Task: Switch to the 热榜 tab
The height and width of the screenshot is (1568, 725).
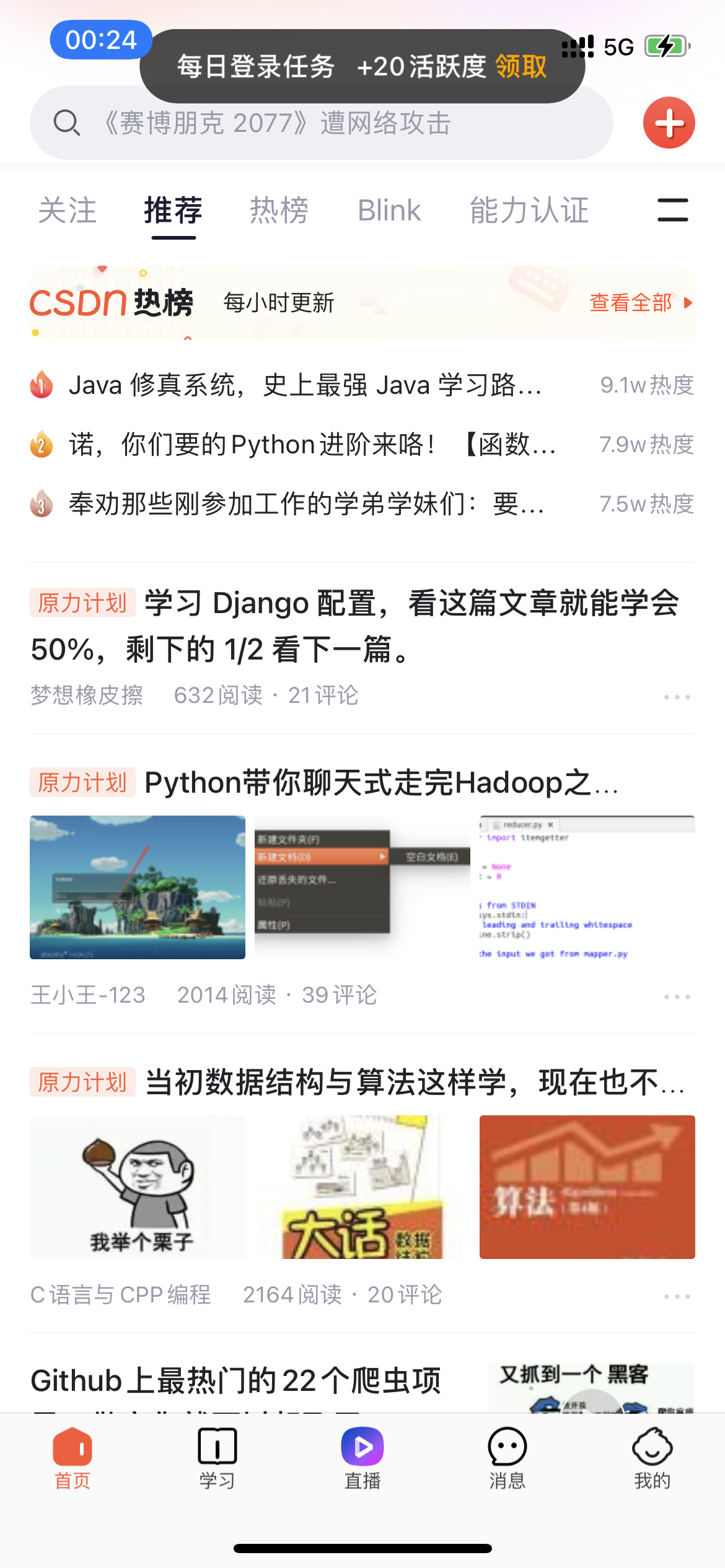Action: [279, 211]
